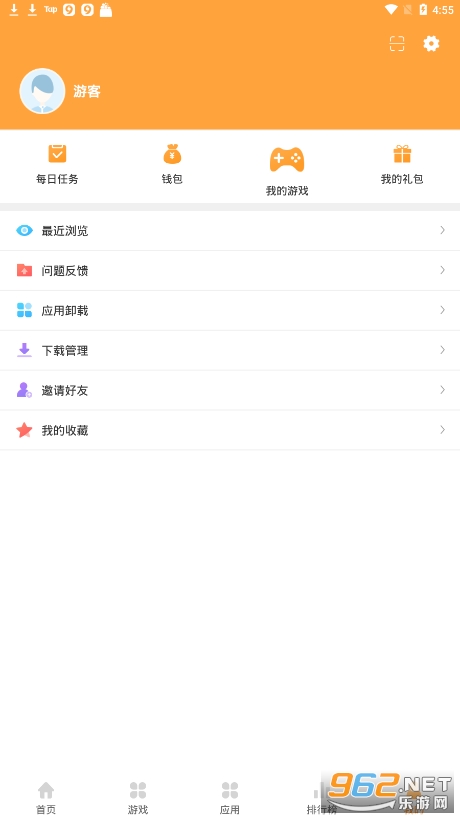Open the 最近浏览 recently viewed row
Screen dimensions: 460x819
click(230, 230)
